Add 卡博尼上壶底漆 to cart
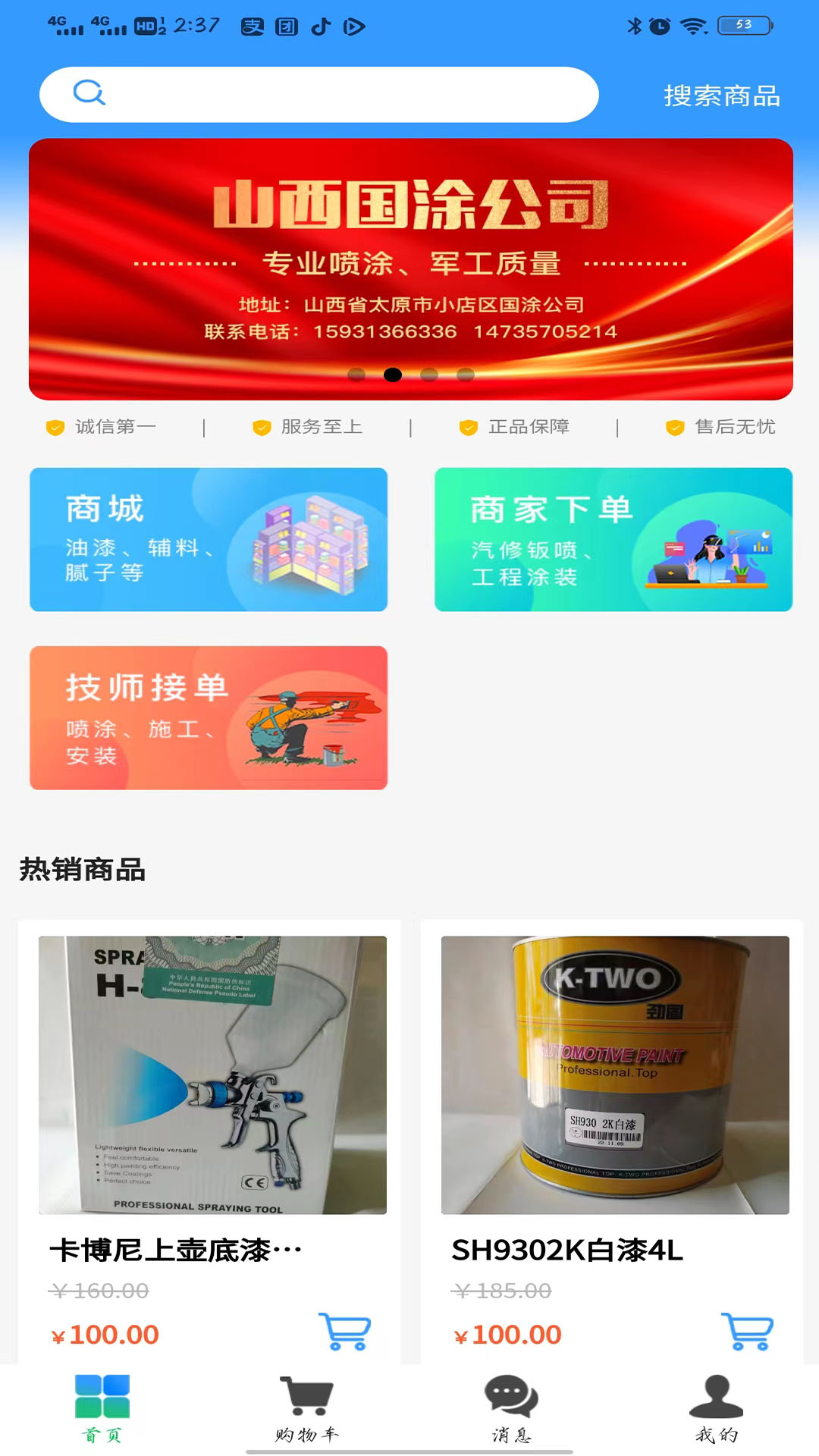The image size is (819, 1456). (x=345, y=1331)
